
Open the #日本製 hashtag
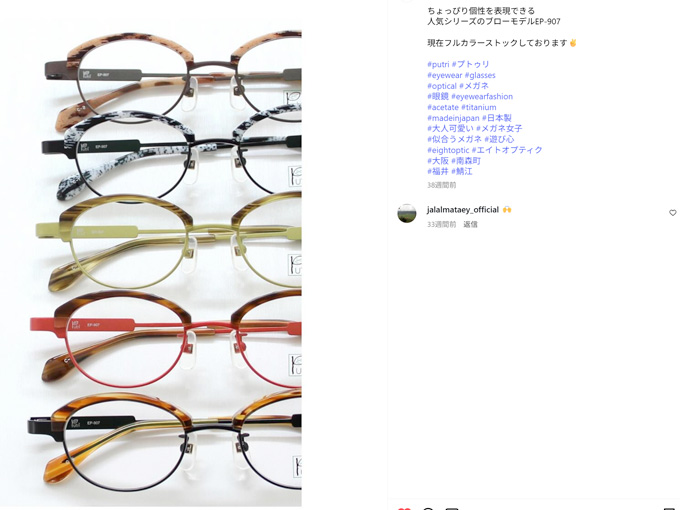pos(498,118)
